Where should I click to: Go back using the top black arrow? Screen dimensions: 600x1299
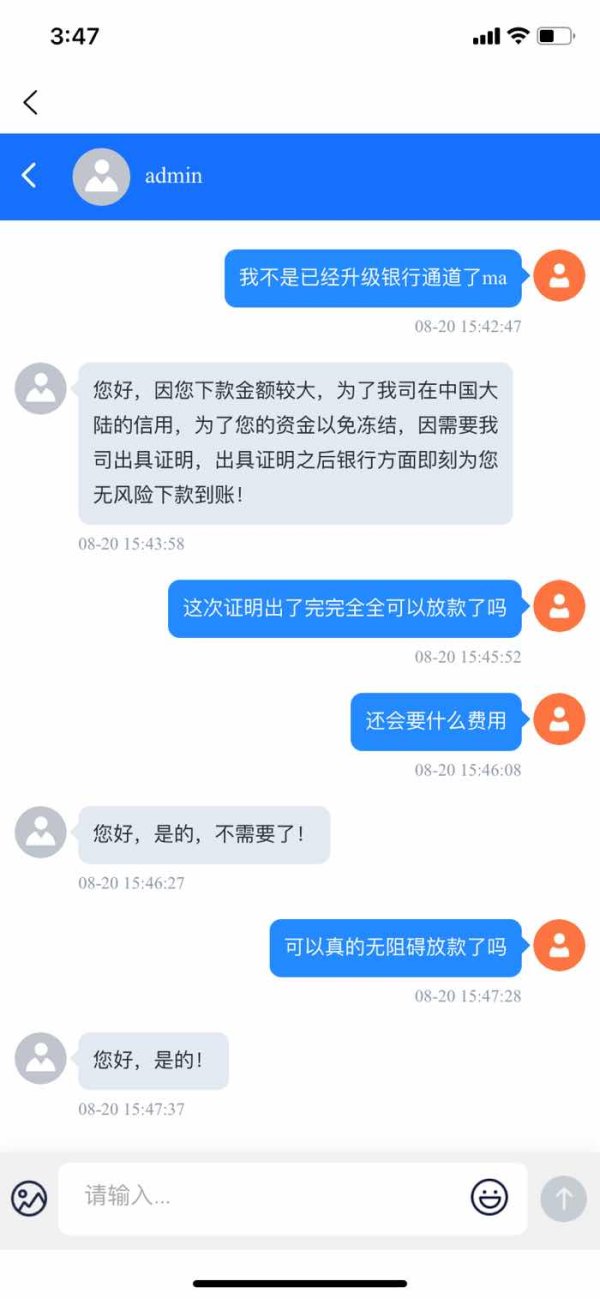point(30,101)
